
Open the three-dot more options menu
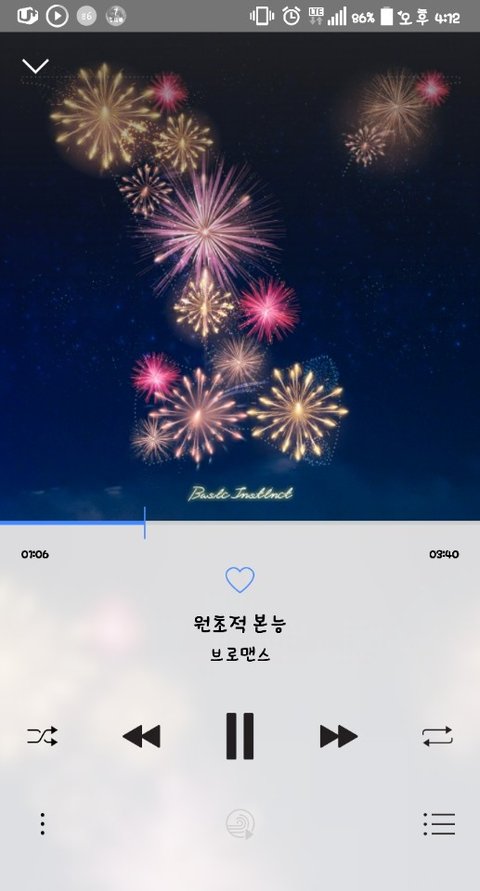43,824
